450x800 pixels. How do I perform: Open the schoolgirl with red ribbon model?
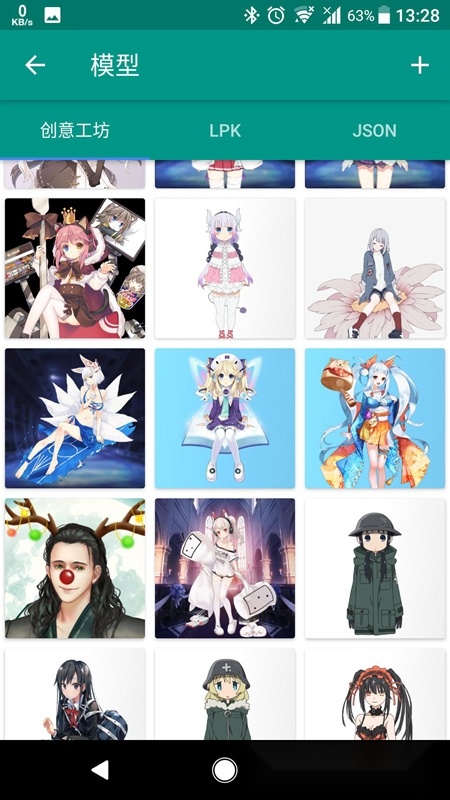pyautogui.click(x=75, y=694)
